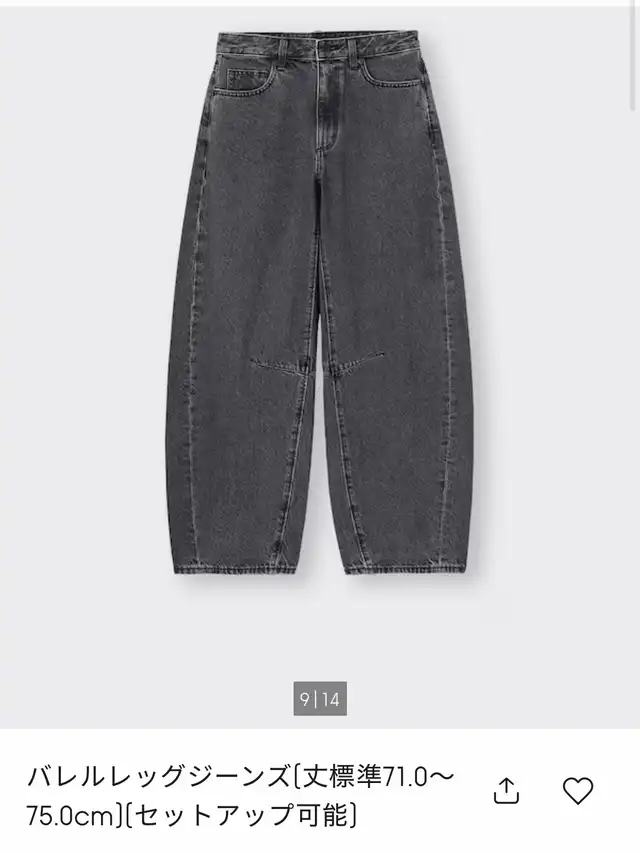Screen dimensions: 640x853
Task: Share the barrel leg jeans product
Action: click(x=508, y=791)
